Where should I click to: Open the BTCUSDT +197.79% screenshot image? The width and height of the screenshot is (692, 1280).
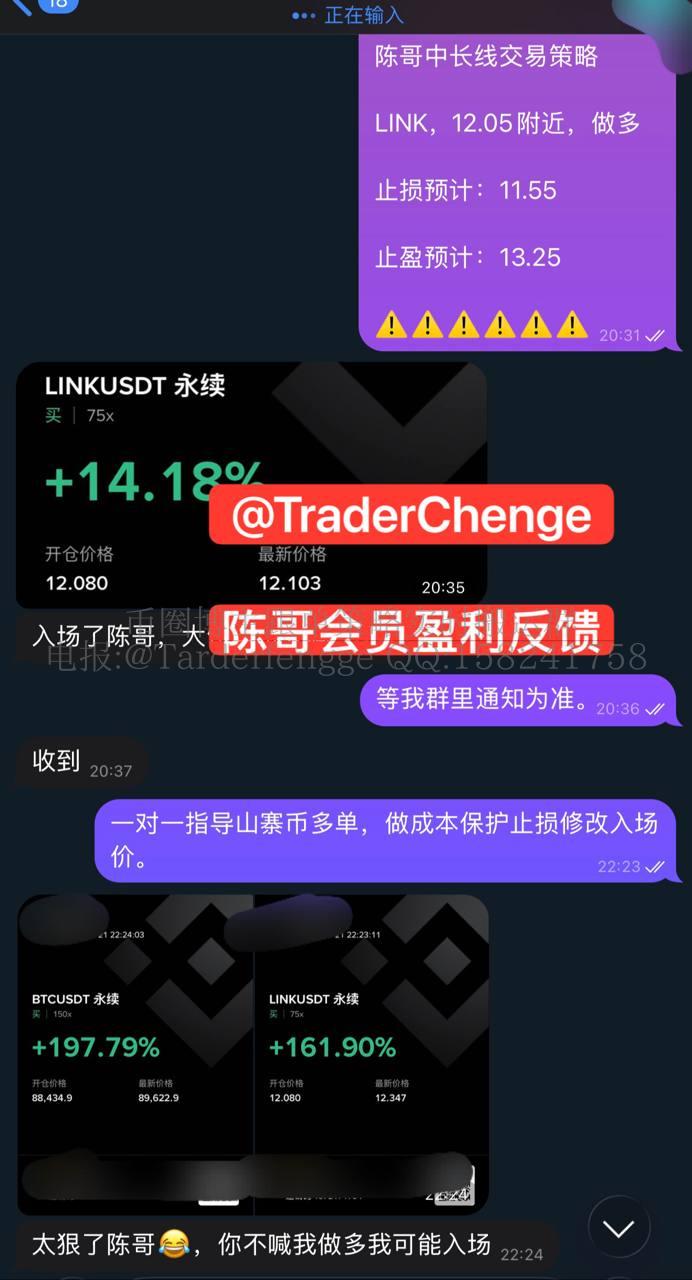[x=136, y=1050]
